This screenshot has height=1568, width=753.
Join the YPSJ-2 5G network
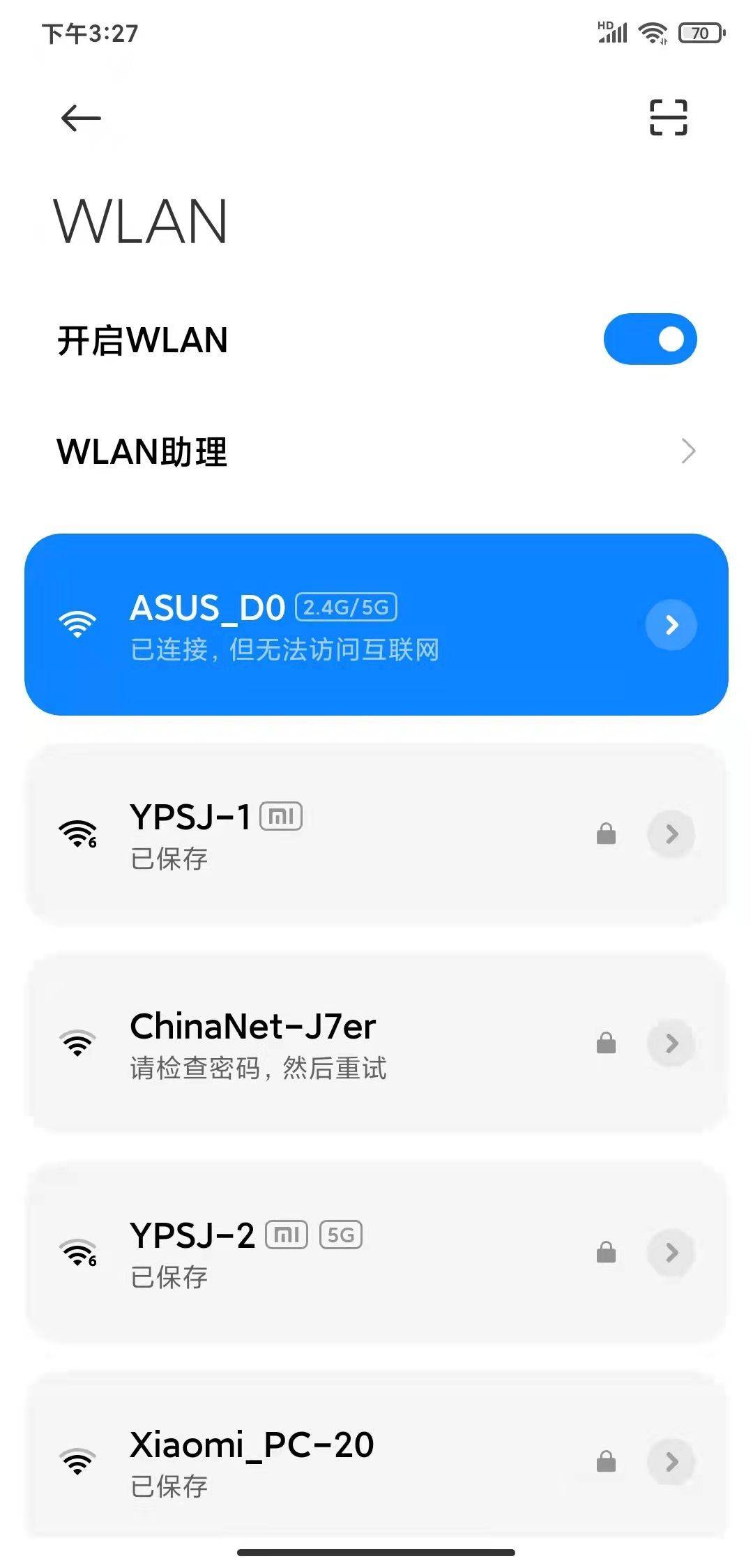tap(314, 1253)
